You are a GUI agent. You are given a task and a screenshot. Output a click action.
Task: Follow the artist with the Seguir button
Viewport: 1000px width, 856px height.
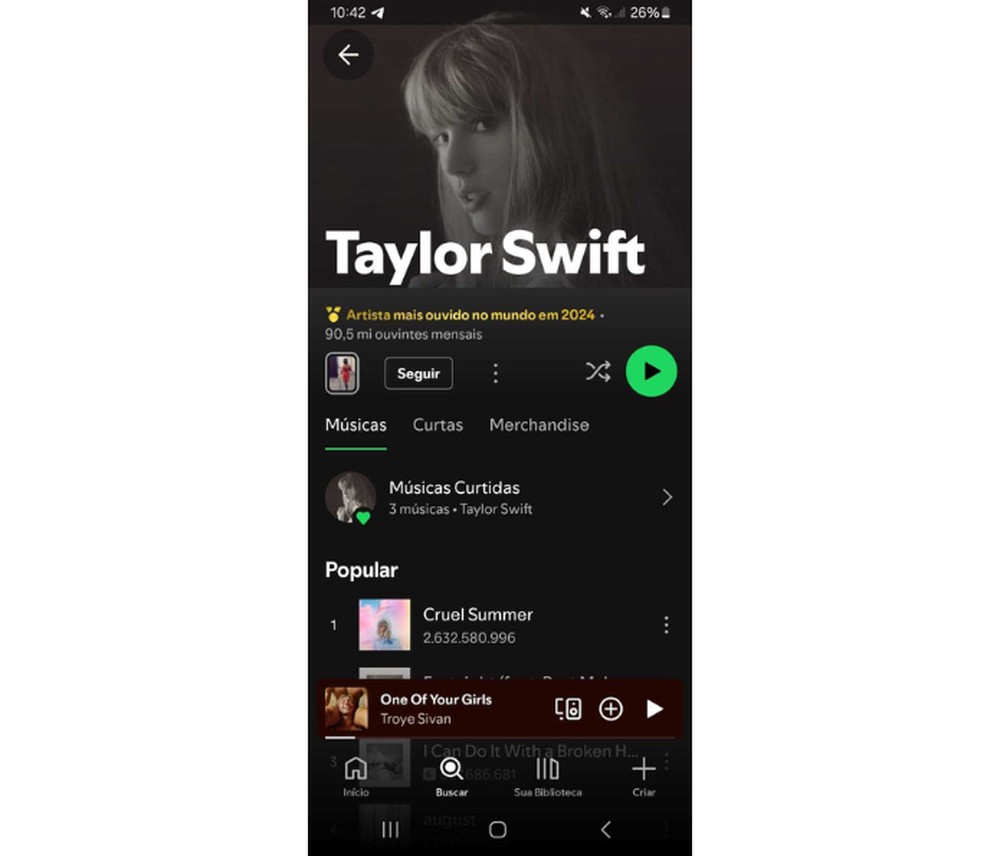tap(418, 373)
